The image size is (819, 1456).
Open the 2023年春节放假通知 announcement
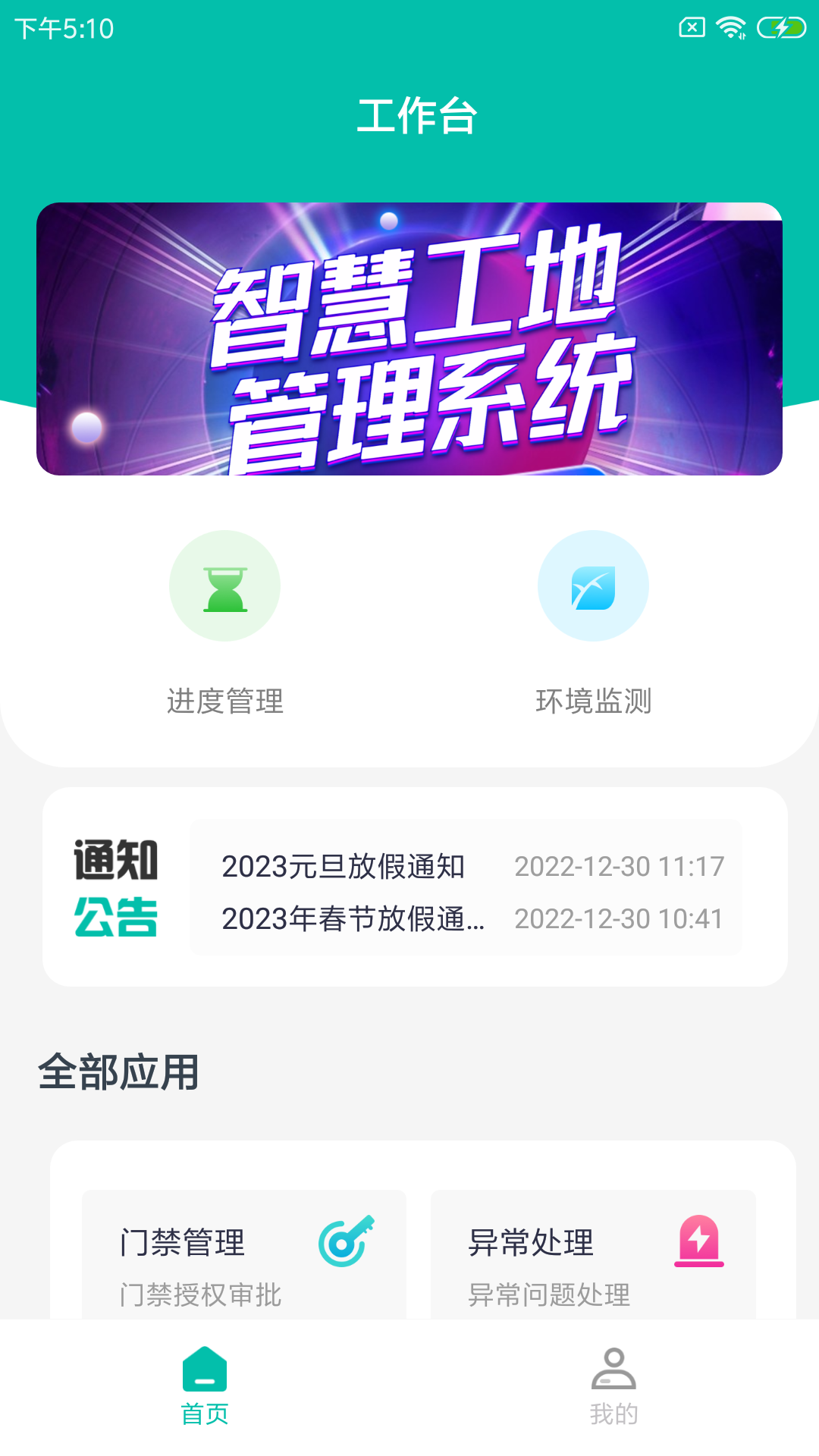353,918
